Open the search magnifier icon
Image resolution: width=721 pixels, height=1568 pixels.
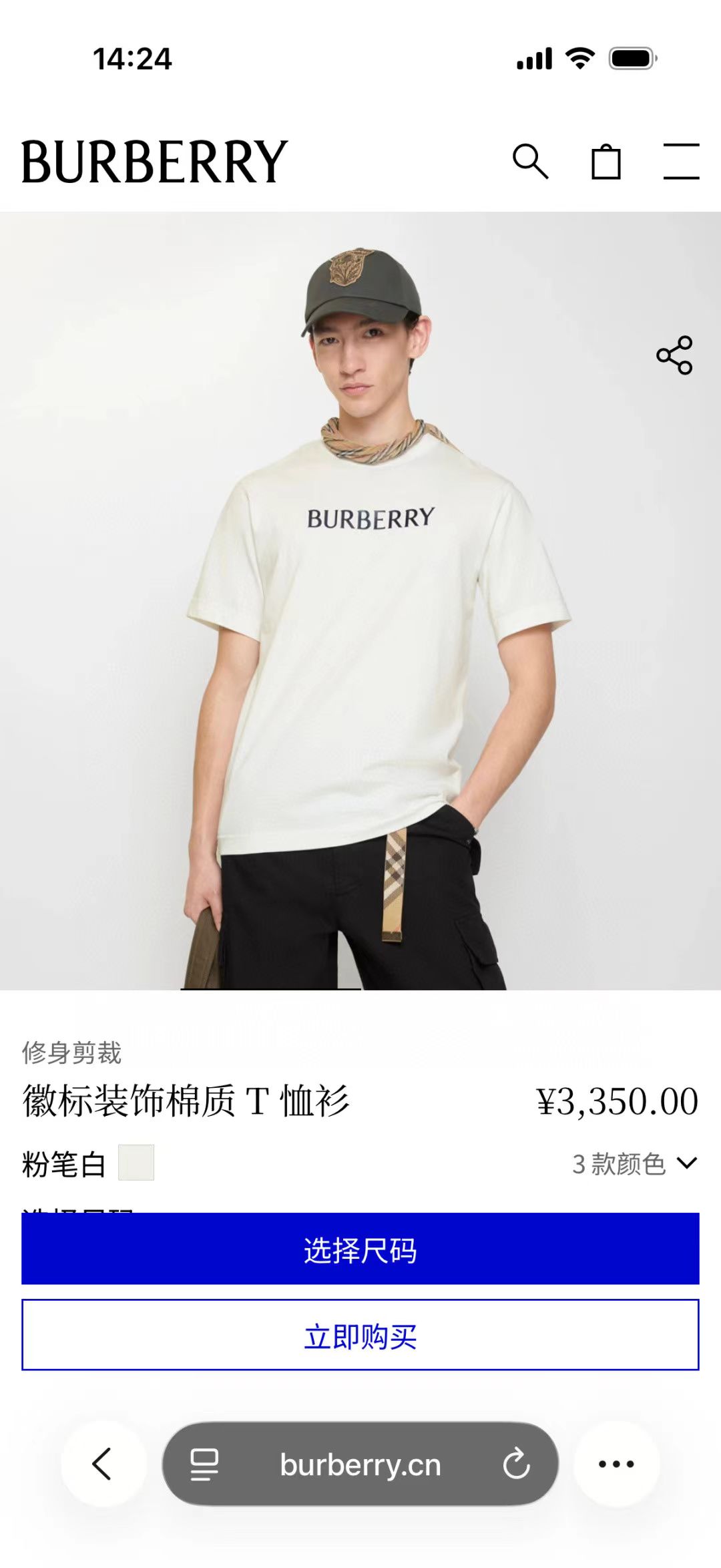tap(531, 162)
